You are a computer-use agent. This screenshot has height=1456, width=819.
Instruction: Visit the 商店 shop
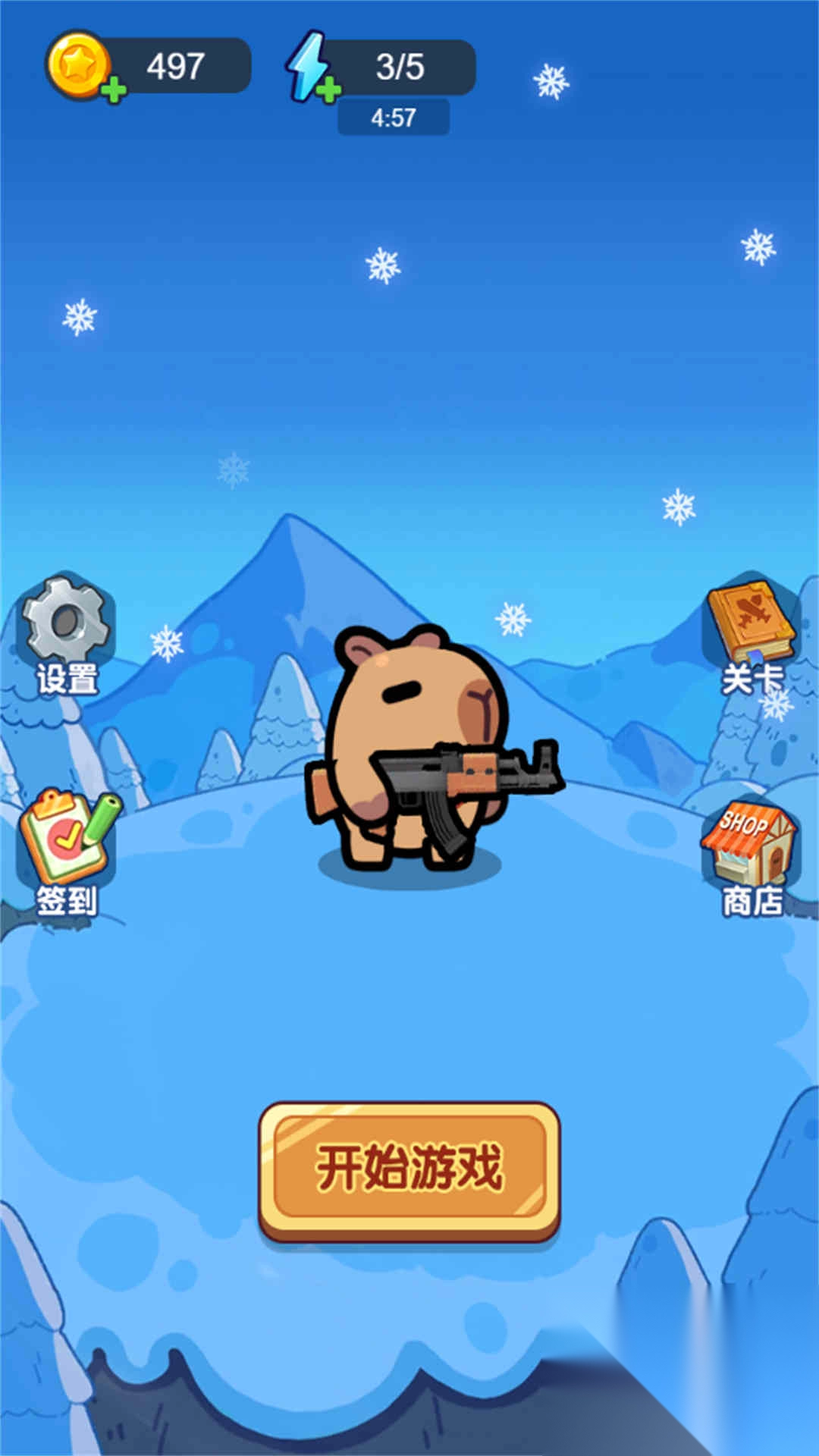pyautogui.click(x=749, y=857)
